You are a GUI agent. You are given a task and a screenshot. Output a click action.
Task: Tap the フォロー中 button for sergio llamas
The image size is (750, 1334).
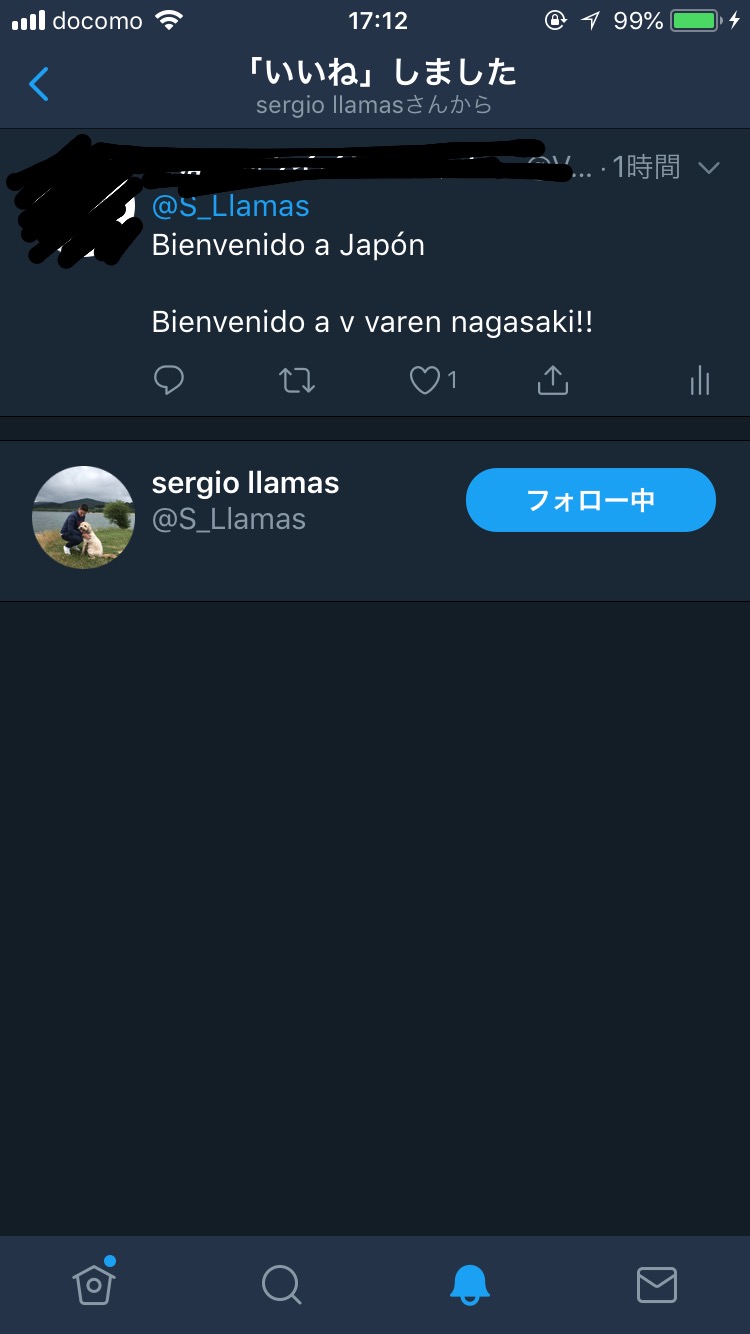[590, 500]
